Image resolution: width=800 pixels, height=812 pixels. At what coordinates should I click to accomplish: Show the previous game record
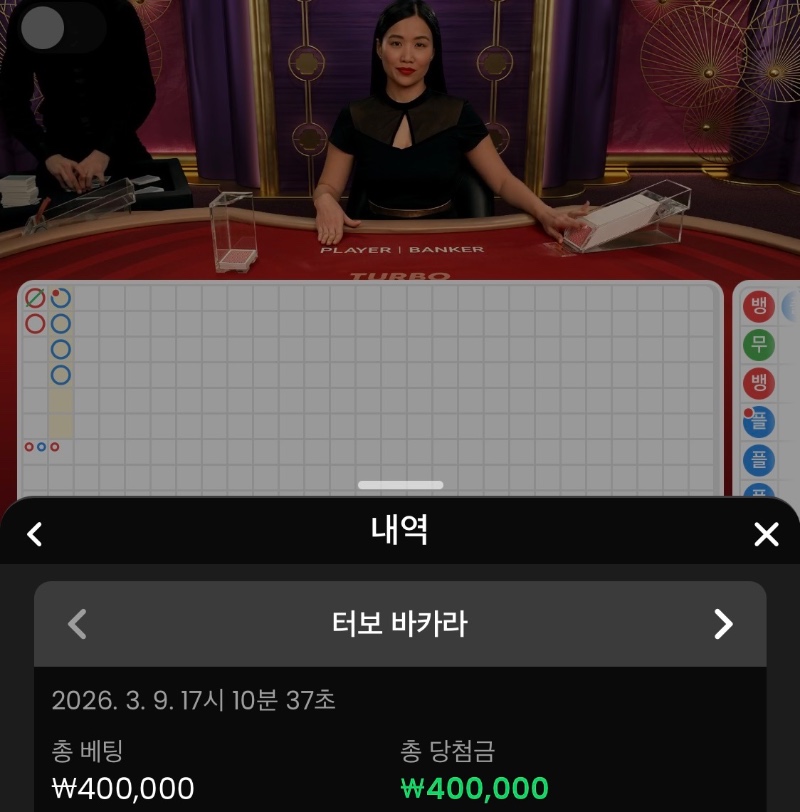pyautogui.click(x=77, y=624)
